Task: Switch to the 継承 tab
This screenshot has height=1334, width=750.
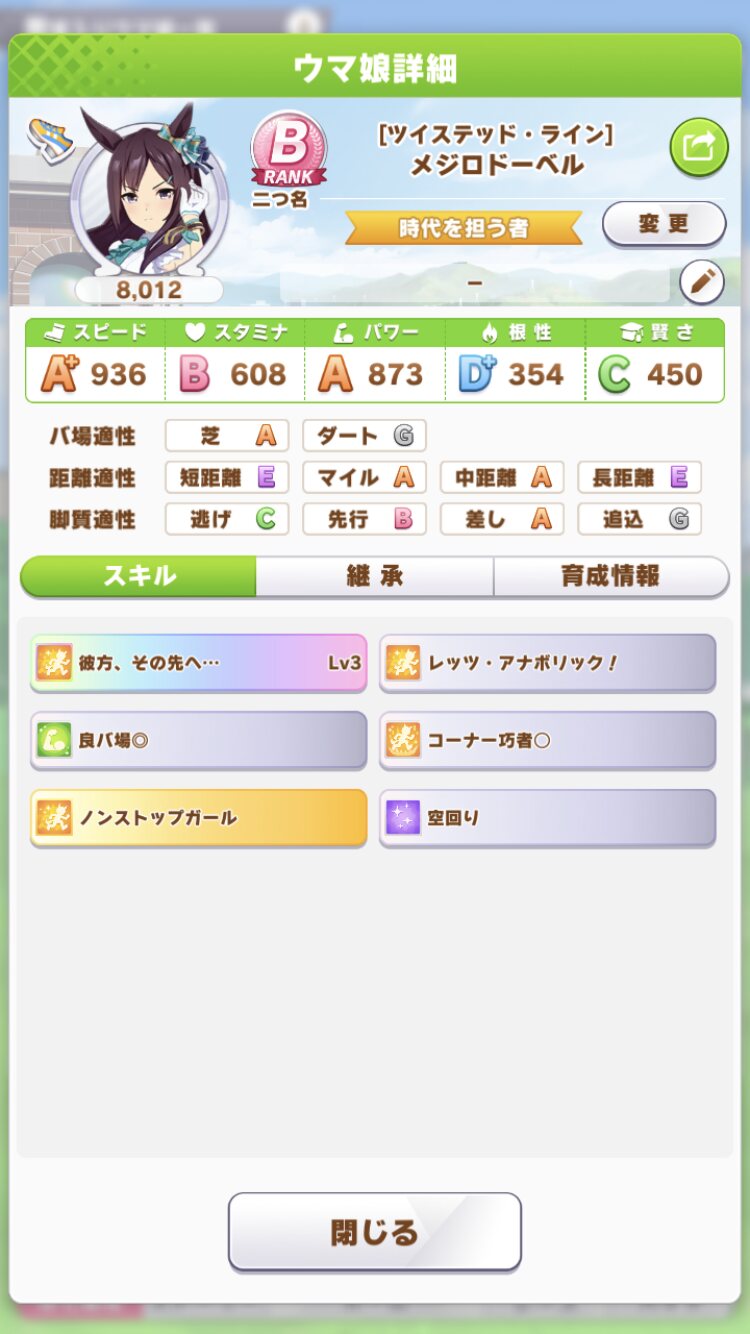Action: (374, 576)
